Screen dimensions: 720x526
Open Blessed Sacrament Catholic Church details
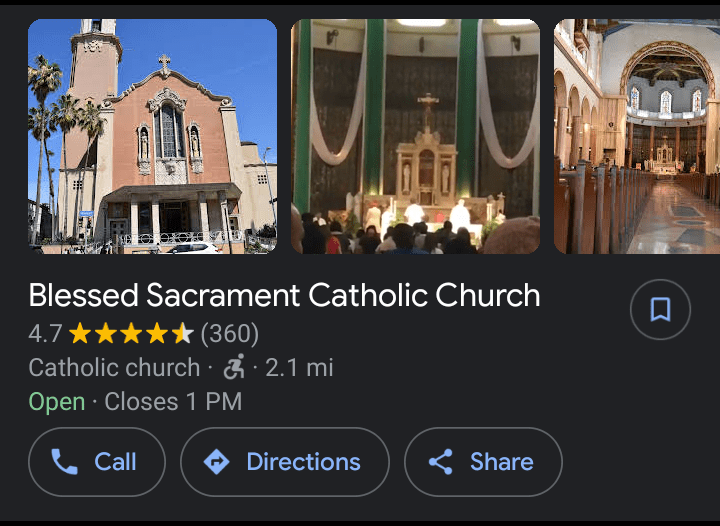(284, 296)
